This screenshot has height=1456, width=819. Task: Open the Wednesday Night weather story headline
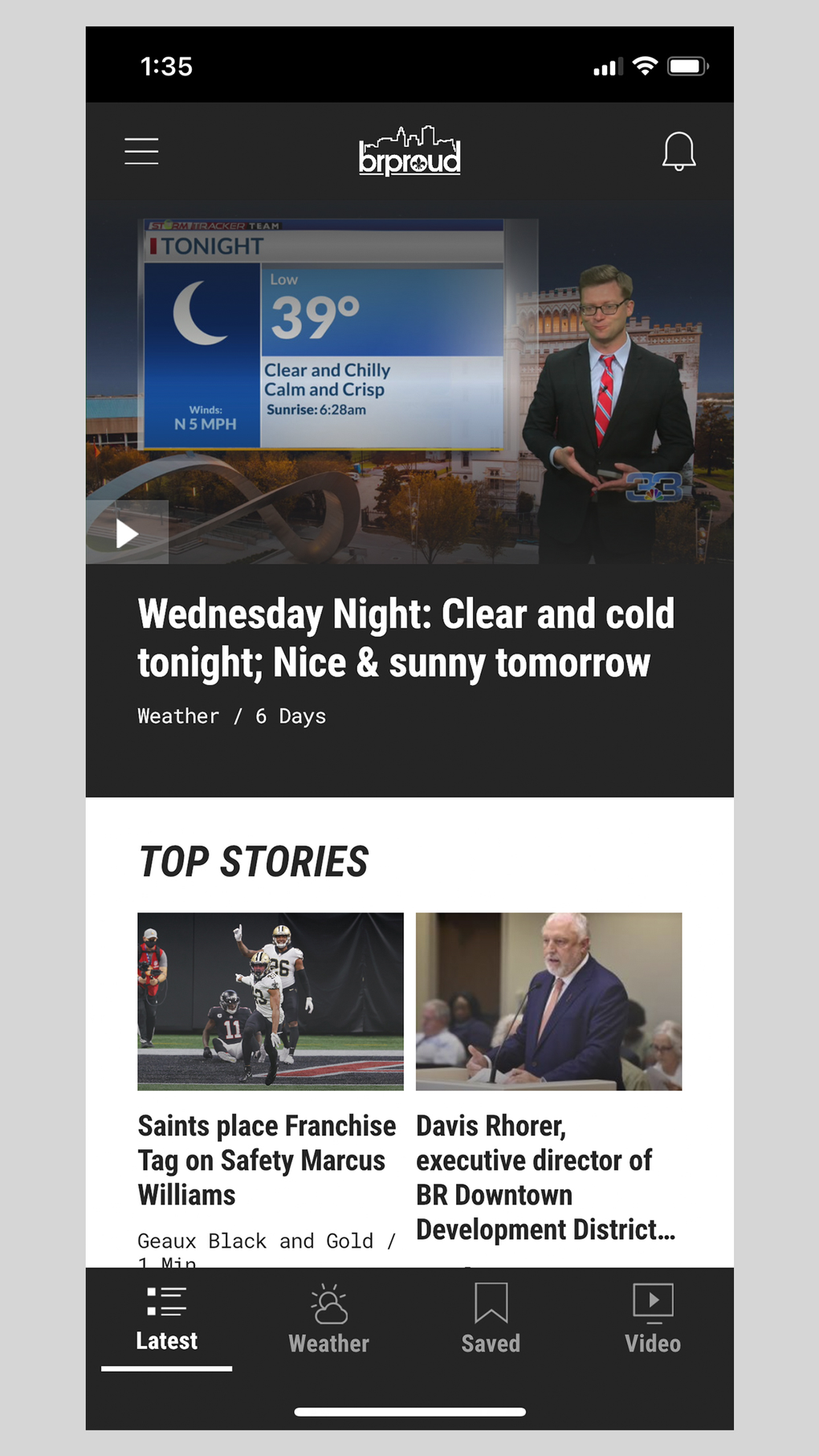tap(405, 638)
